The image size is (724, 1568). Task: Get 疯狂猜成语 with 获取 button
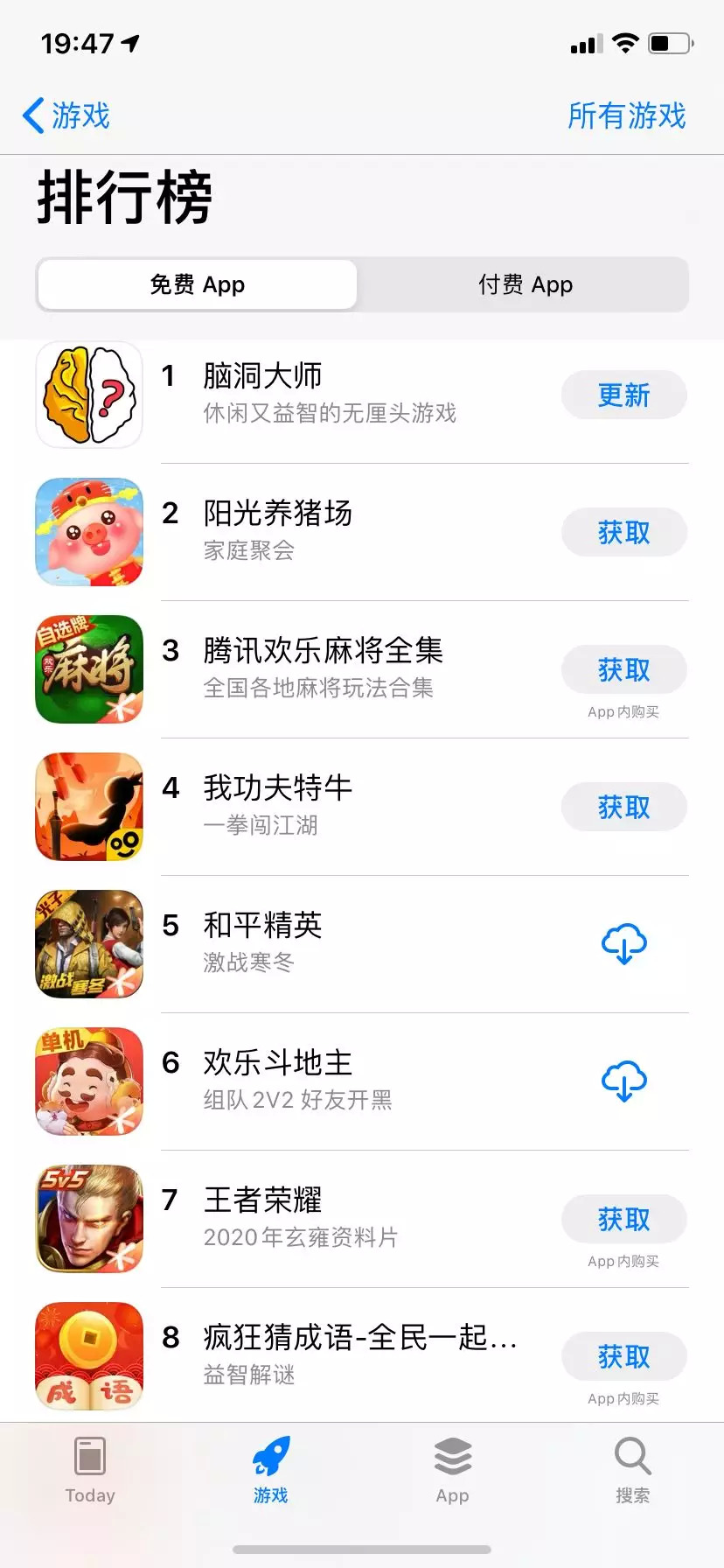pos(623,1356)
